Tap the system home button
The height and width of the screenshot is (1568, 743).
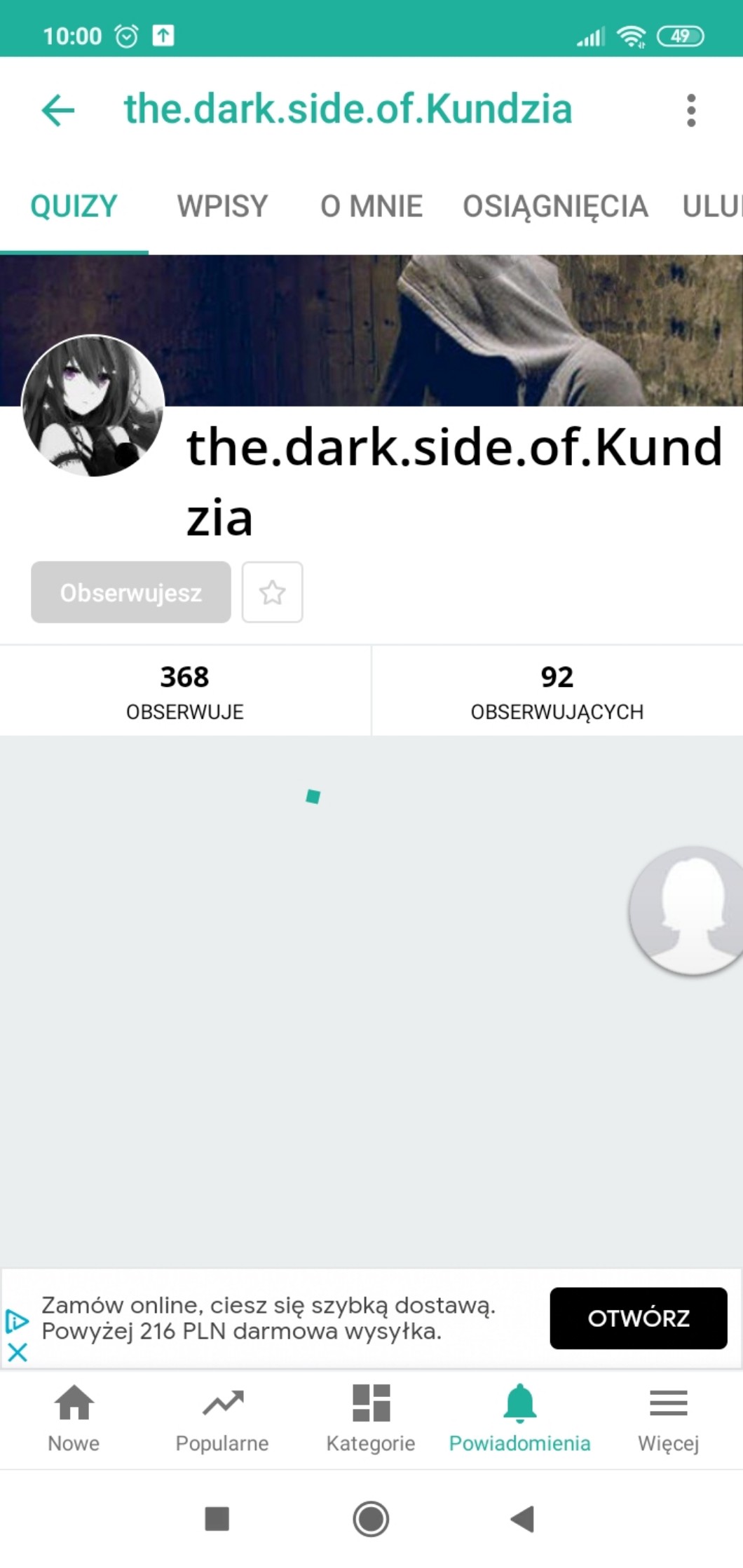(x=371, y=1519)
